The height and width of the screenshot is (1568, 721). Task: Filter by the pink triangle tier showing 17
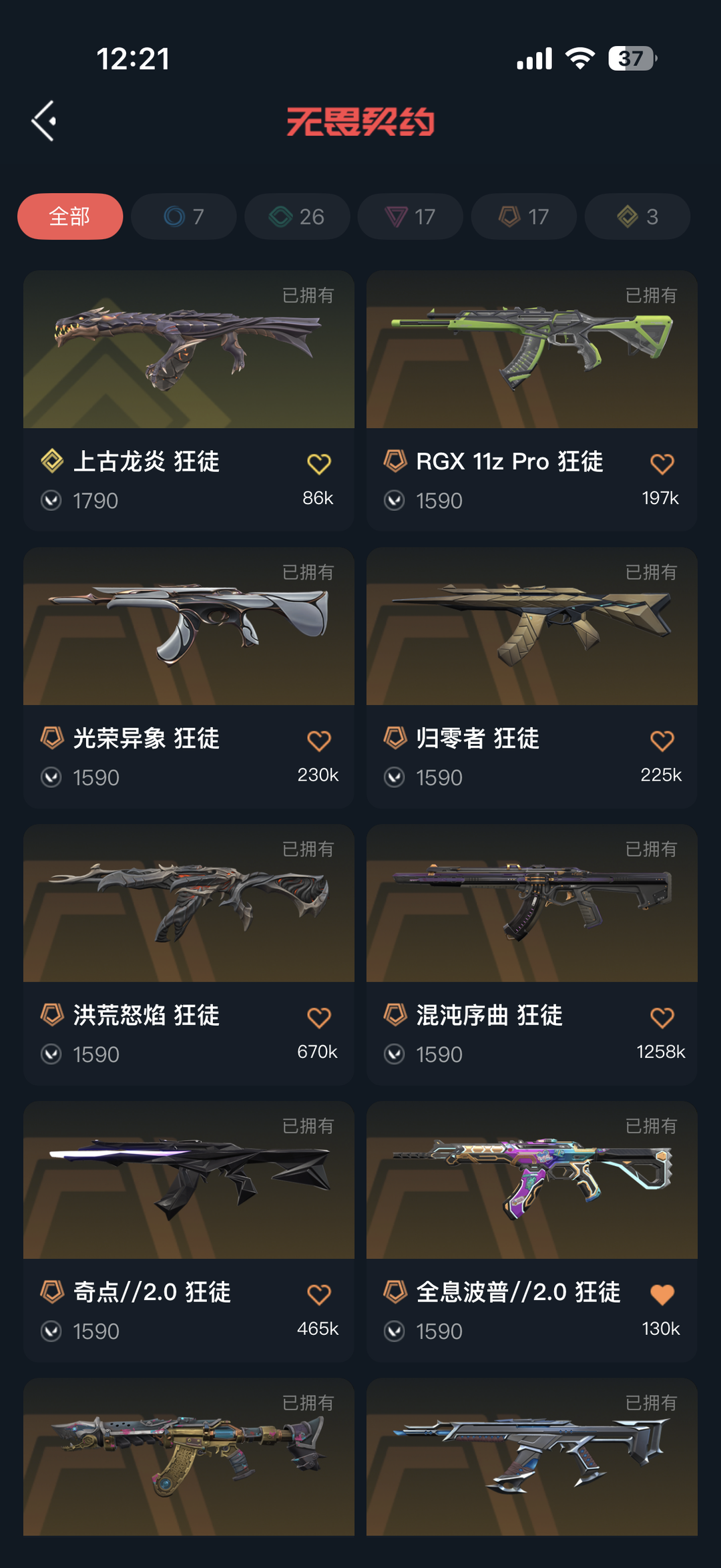(411, 216)
